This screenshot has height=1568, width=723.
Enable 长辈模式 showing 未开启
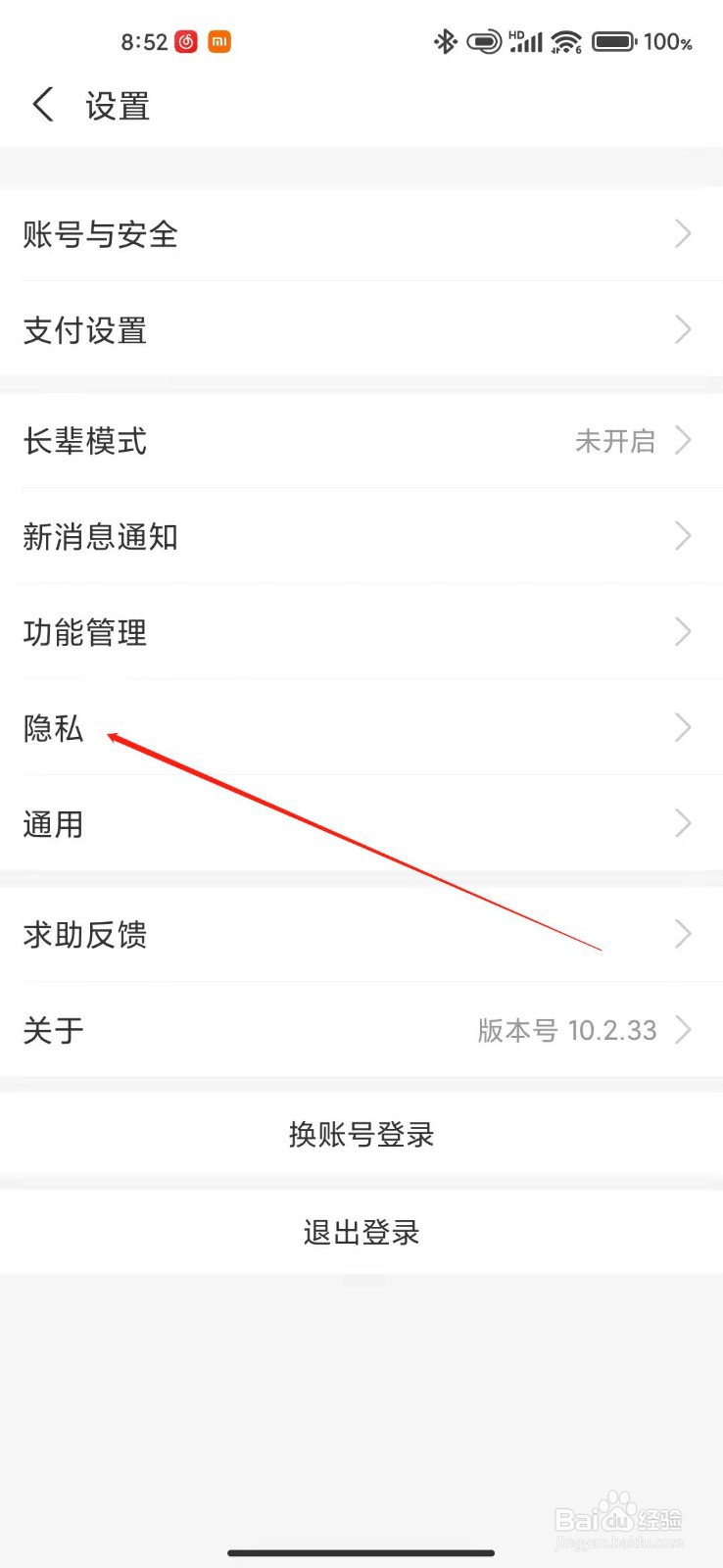pyautogui.click(x=616, y=441)
